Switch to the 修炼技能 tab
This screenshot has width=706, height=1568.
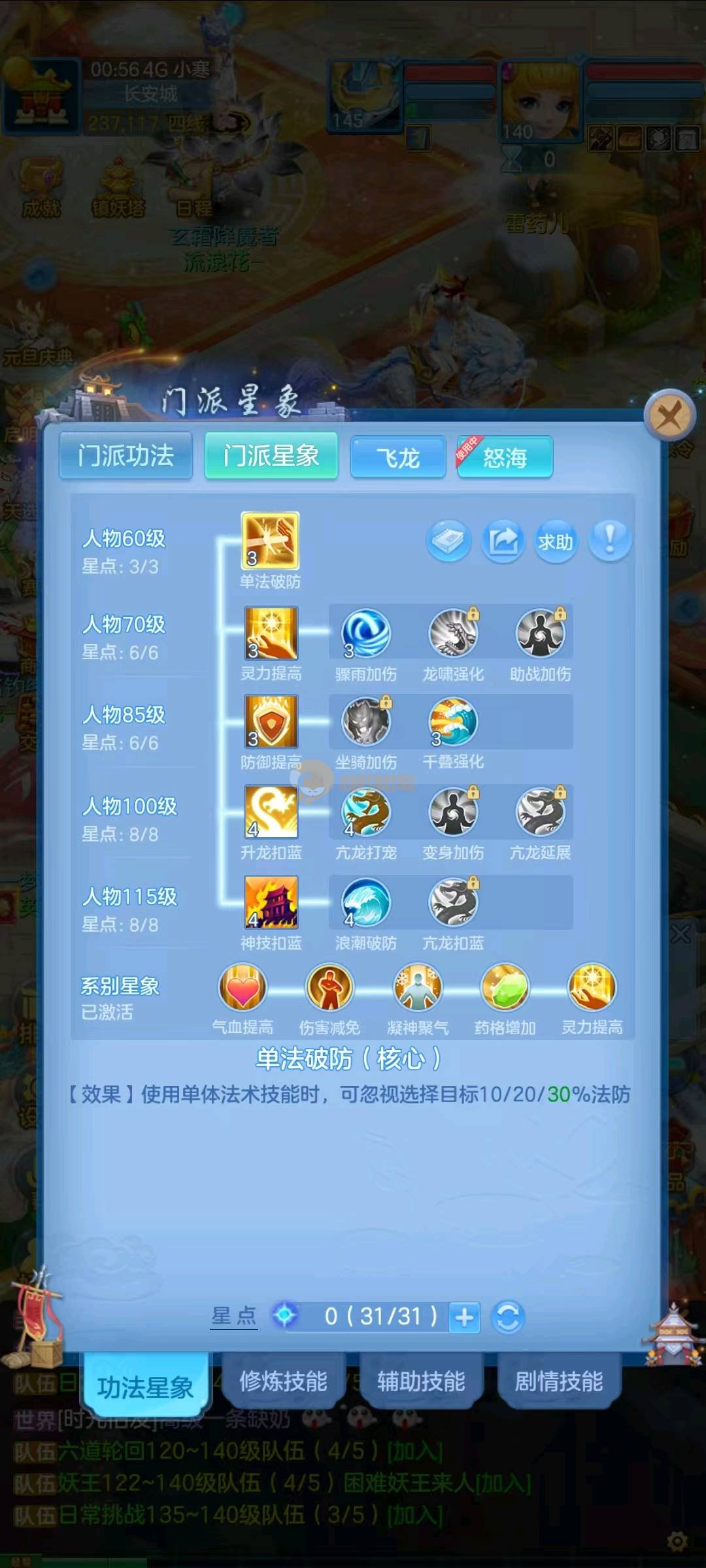283,1381
